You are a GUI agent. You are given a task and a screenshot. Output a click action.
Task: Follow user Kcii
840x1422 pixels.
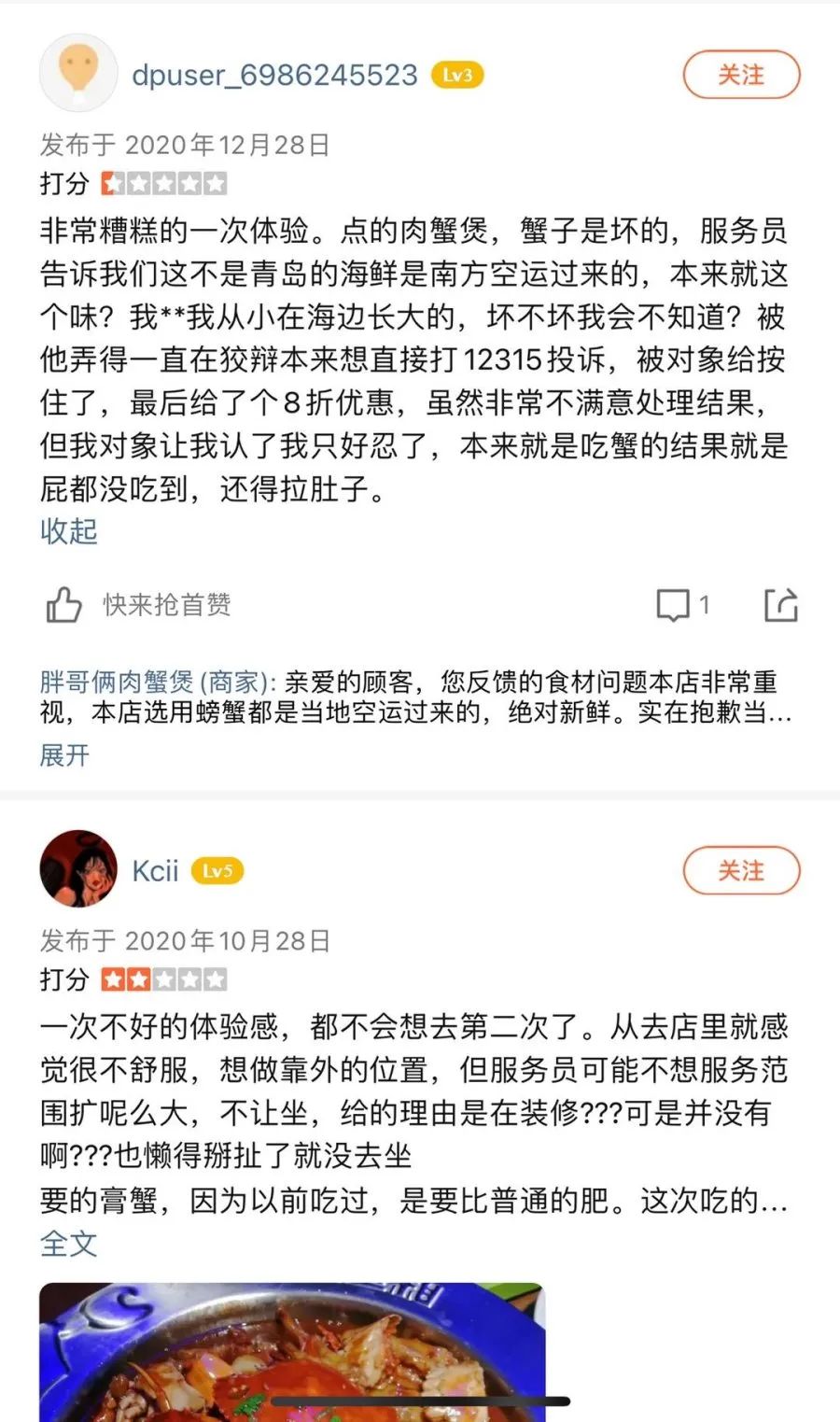[x=741, y=871]
